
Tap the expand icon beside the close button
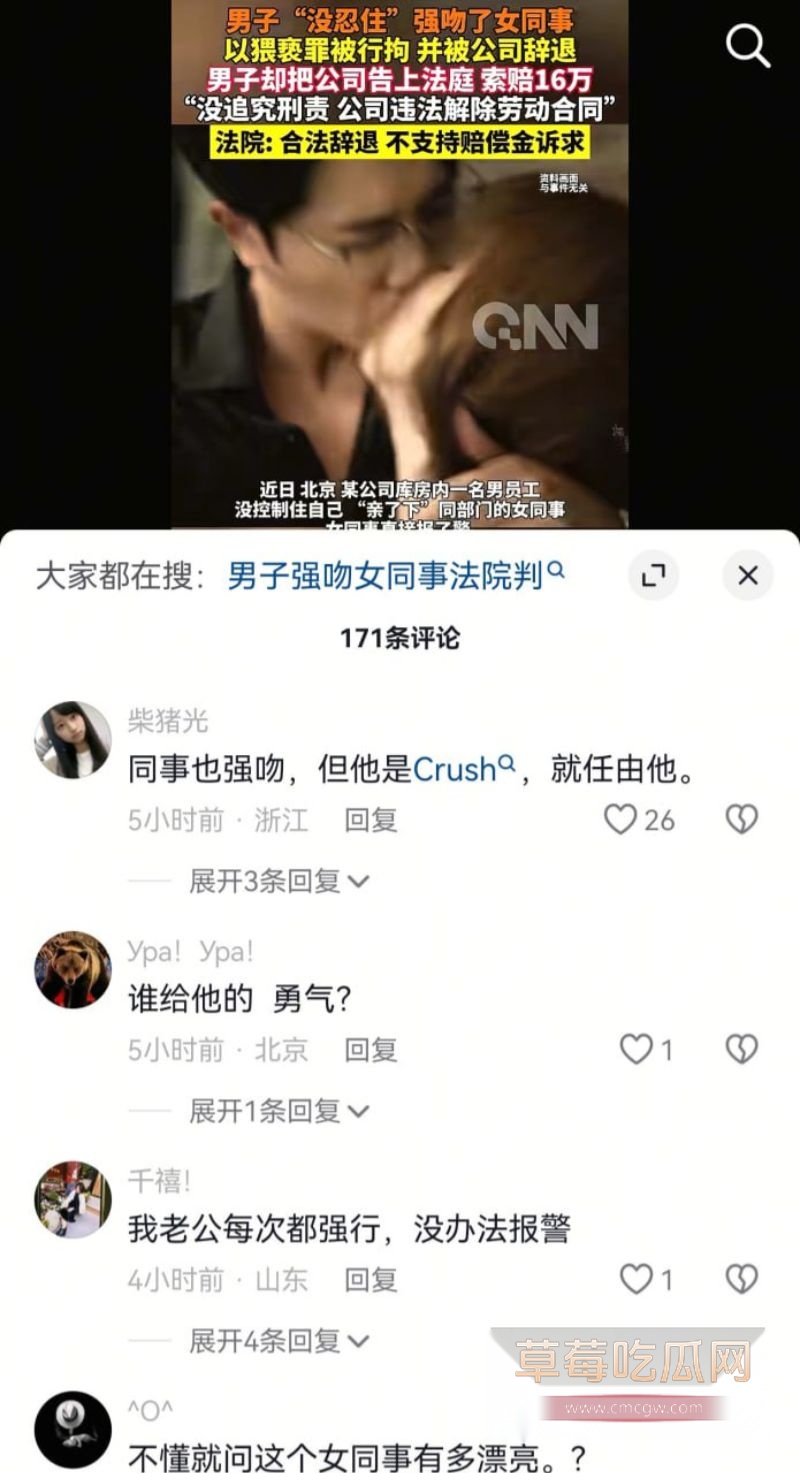(x=655, y=576)
